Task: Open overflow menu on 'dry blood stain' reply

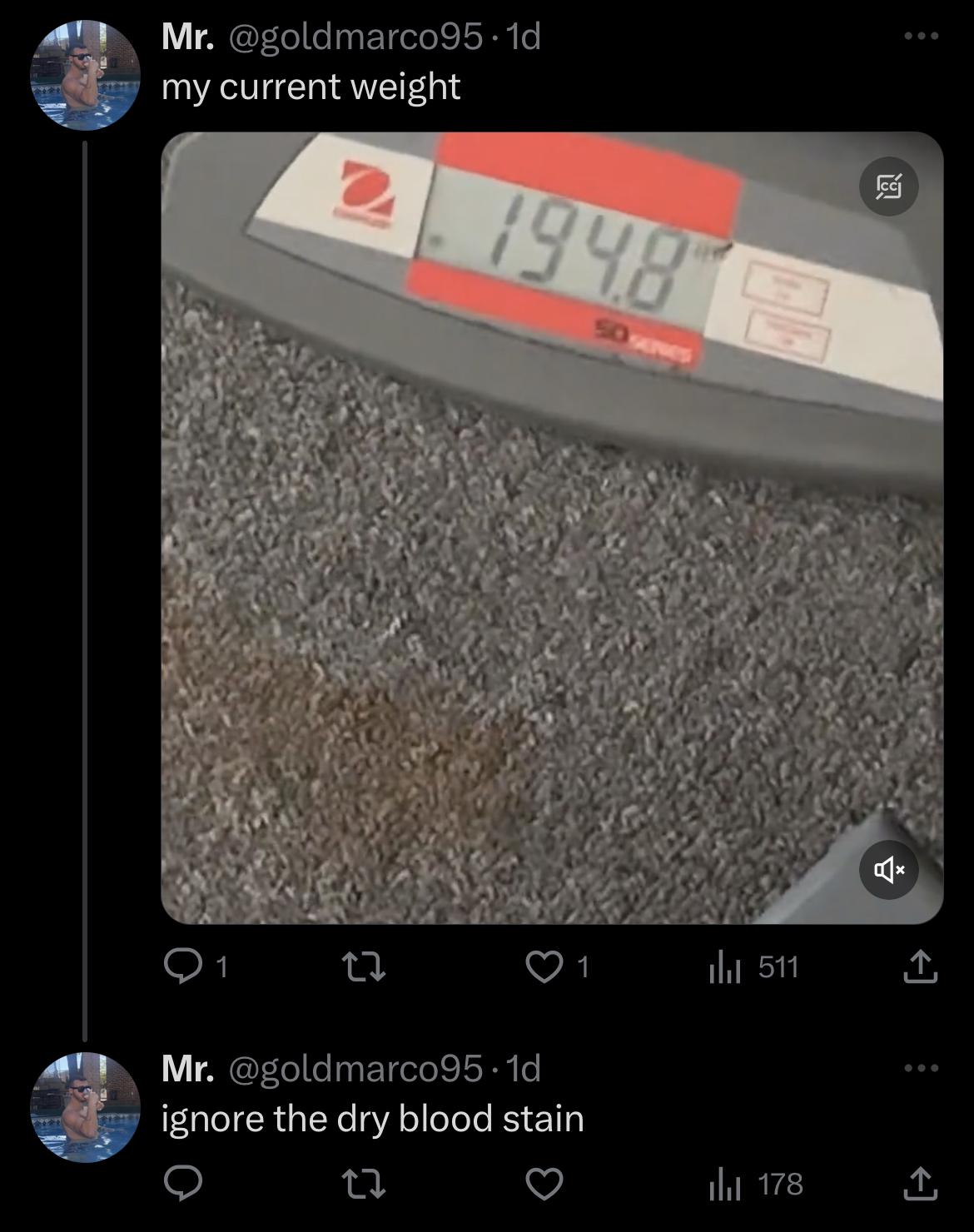Action: coord(922,1068)
